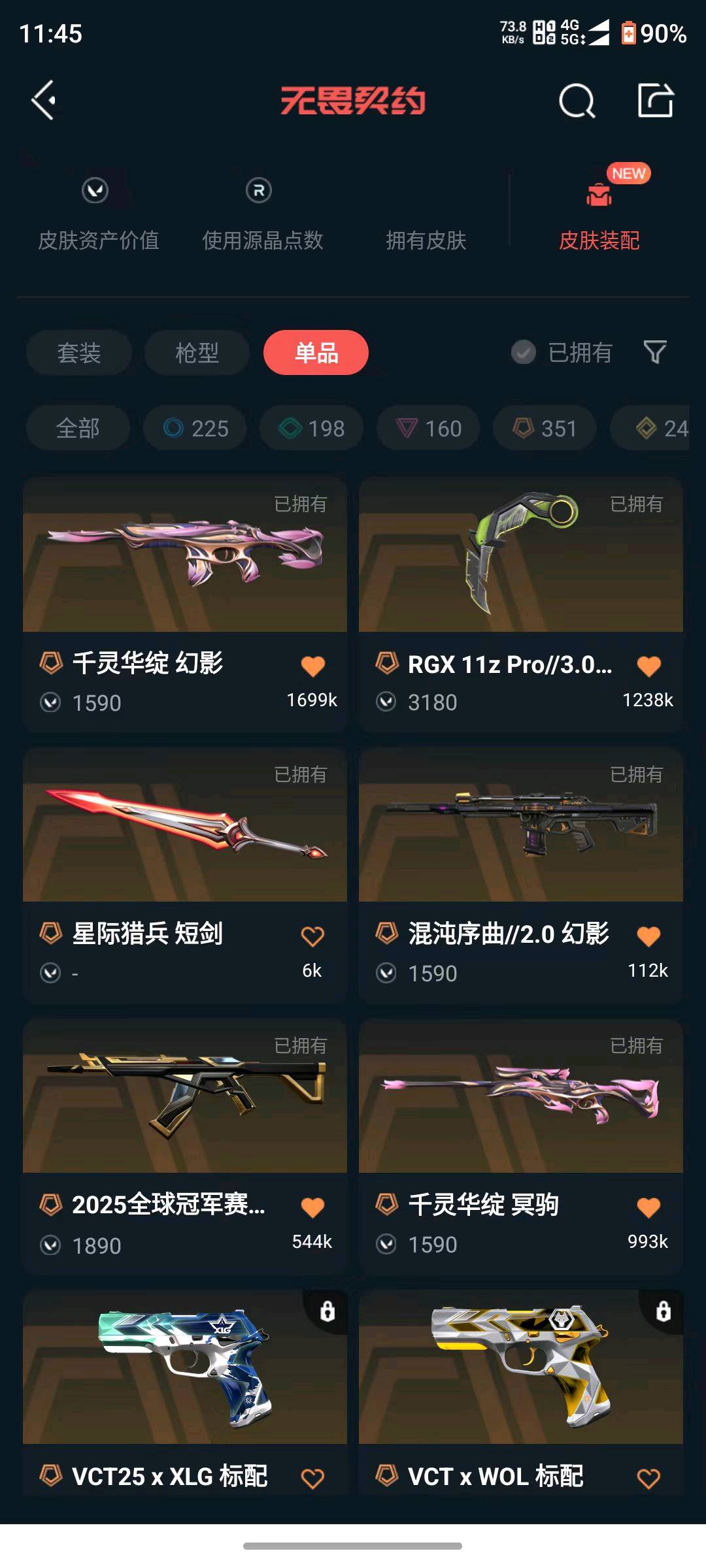Unlike the RGX 11z Pro//3.0 skin
The height and width of the screenshot is (1568, 706).
(x=649, y=666)
